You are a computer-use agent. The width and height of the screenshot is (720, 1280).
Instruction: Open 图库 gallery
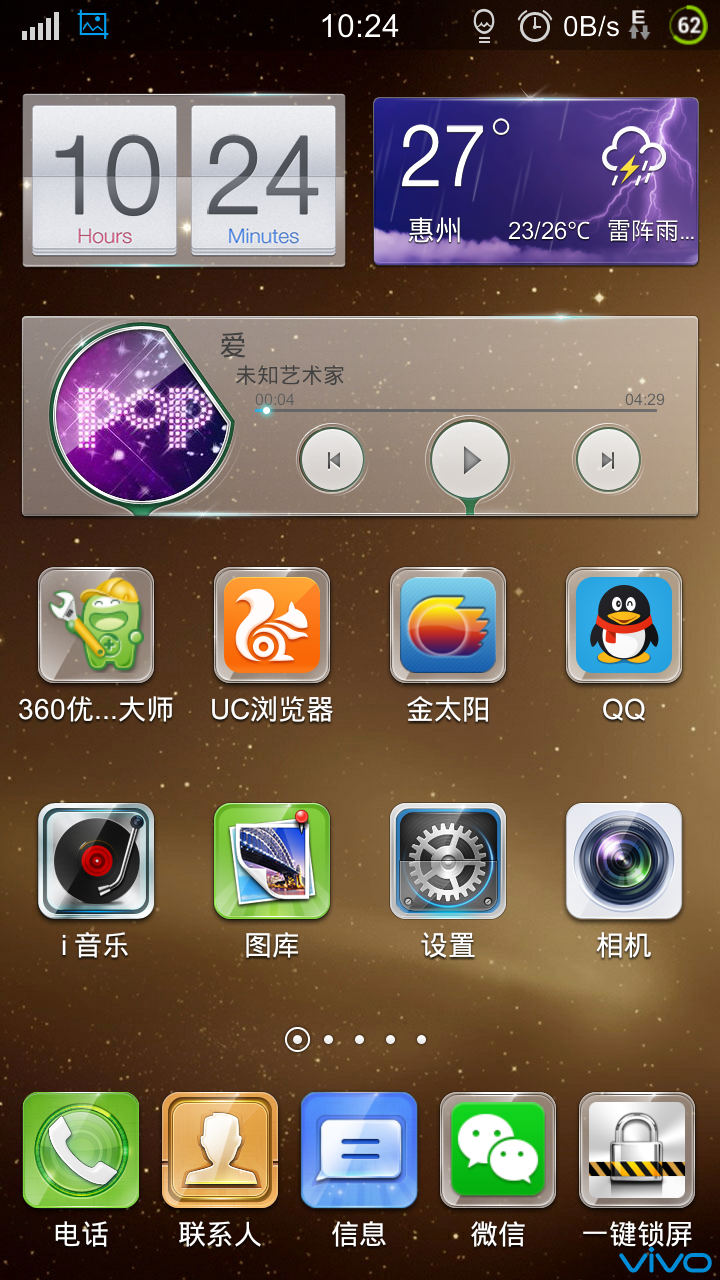272,862
